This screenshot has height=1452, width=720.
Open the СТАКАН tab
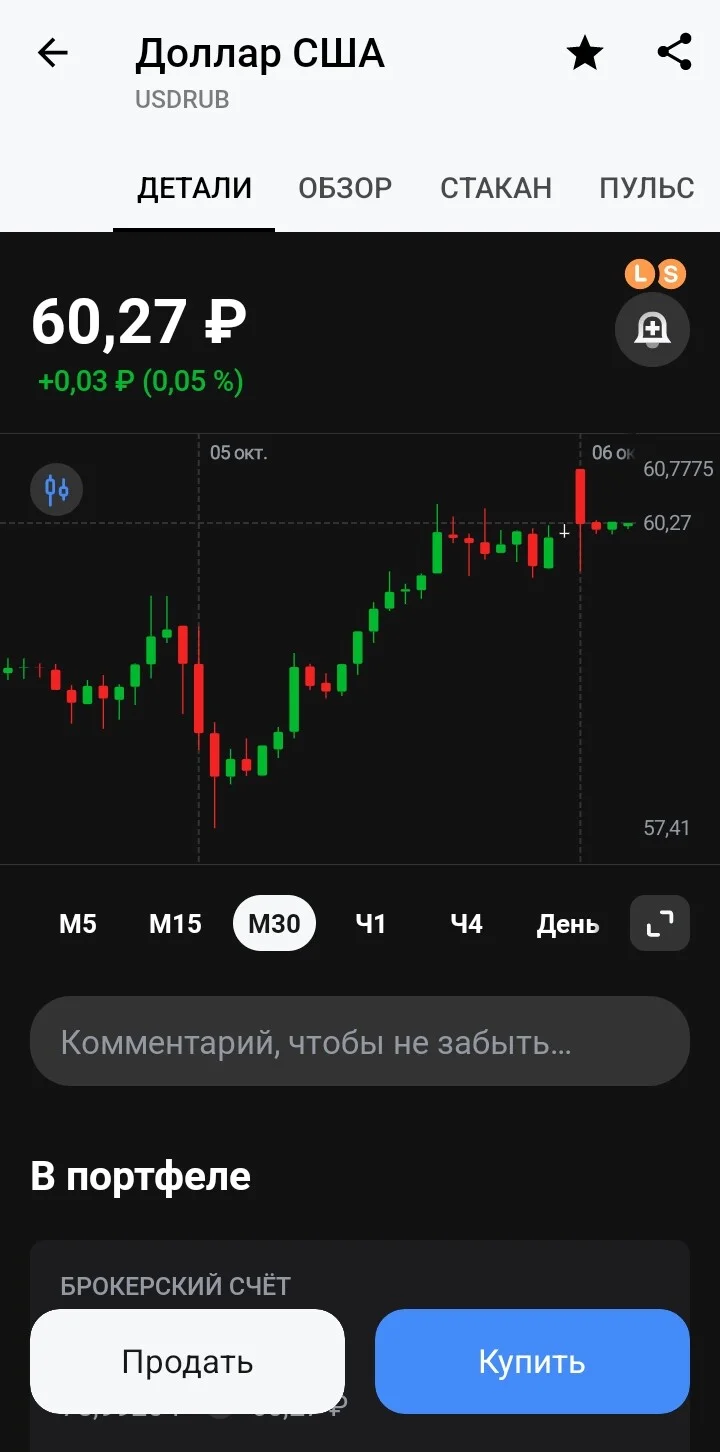496,188
